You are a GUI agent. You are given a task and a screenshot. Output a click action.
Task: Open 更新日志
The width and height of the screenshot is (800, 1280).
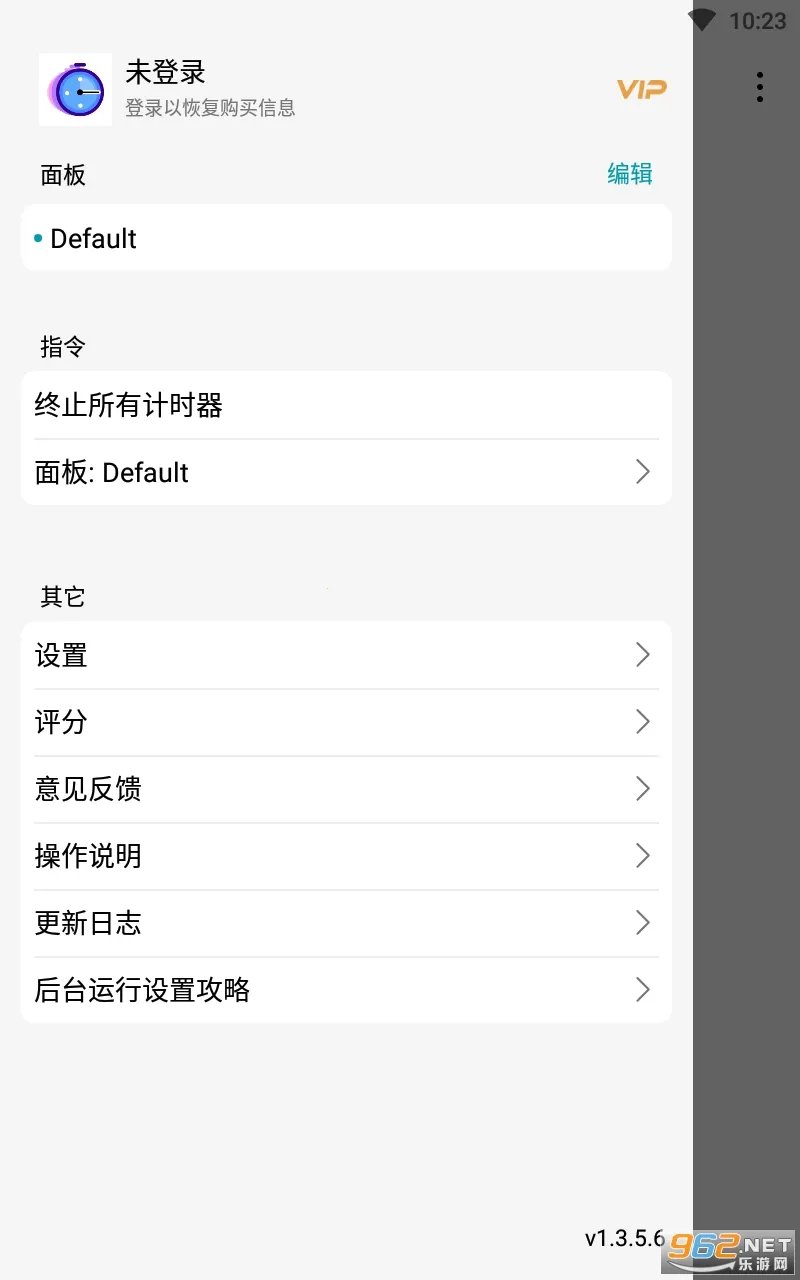click(x=345, y=923)
